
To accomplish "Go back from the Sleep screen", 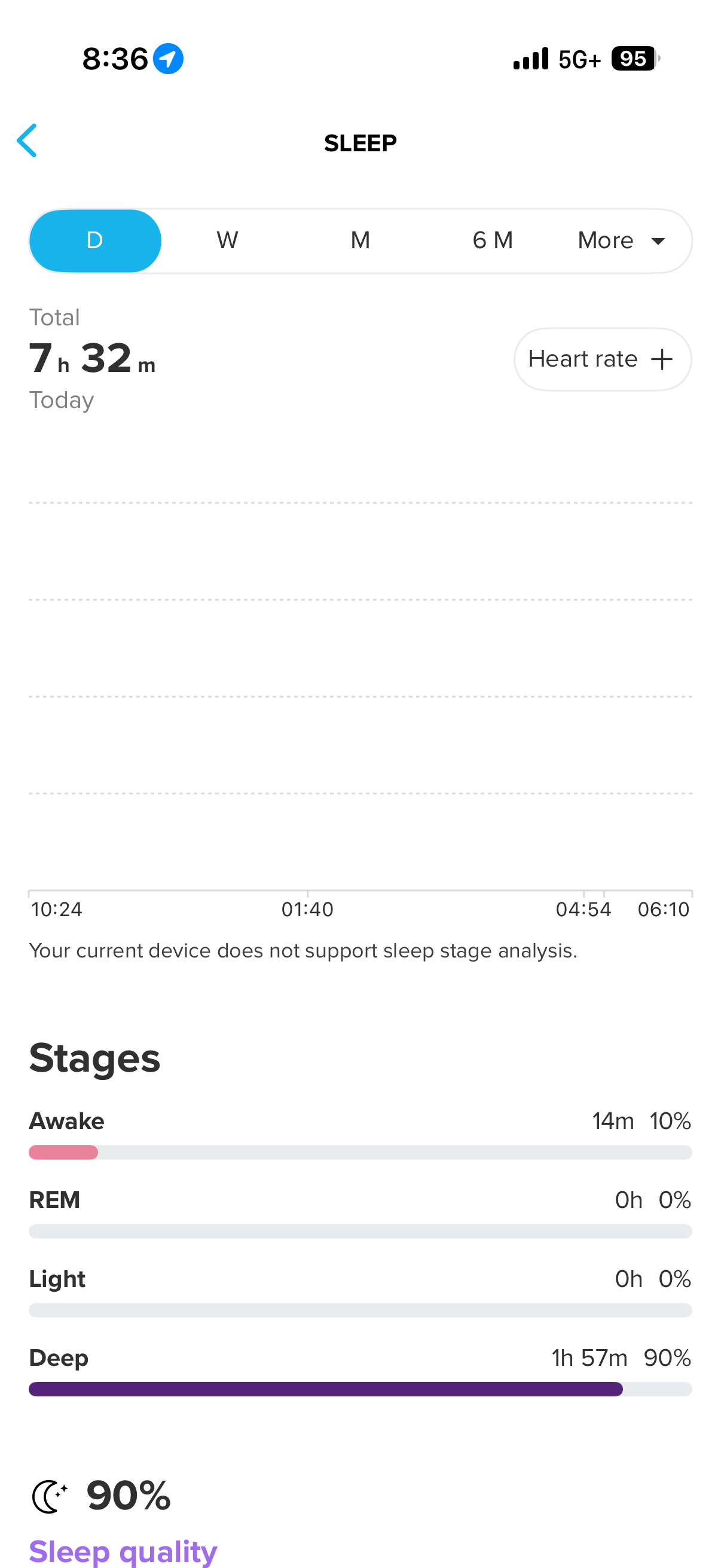I will tap(28, 141).
